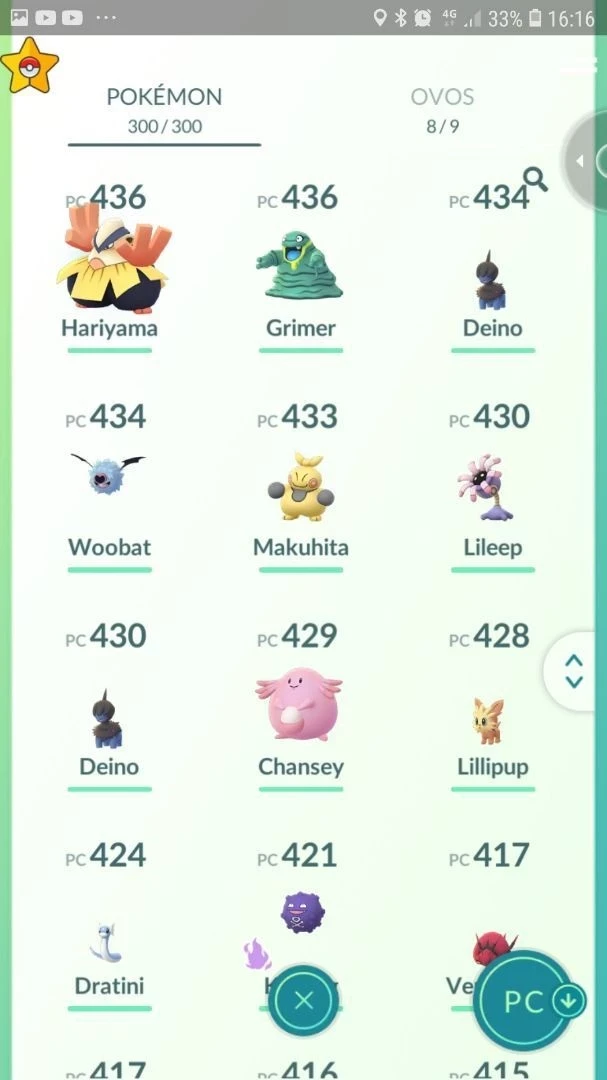Screen dimensions: 607x1080
Task: Open the Pokémon search magnifier
Action: pos(536,179)
